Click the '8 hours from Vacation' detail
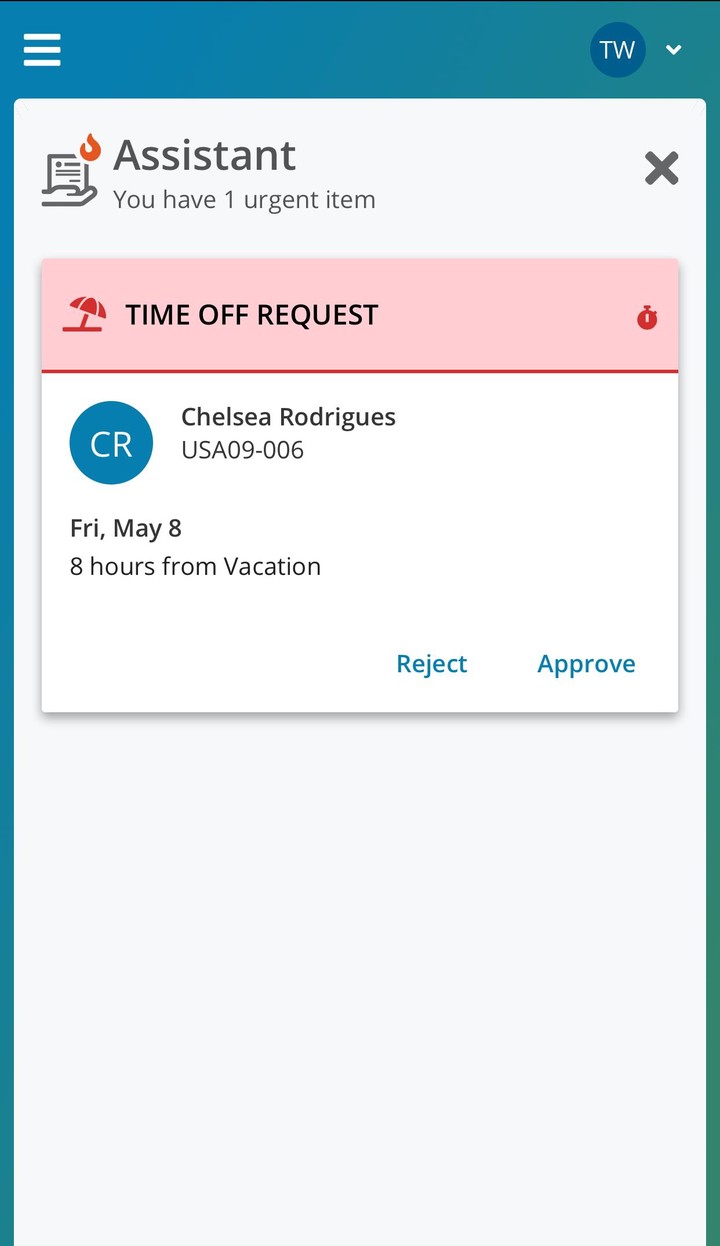Screen dimensions: 720x1246 tap(194, 566)
